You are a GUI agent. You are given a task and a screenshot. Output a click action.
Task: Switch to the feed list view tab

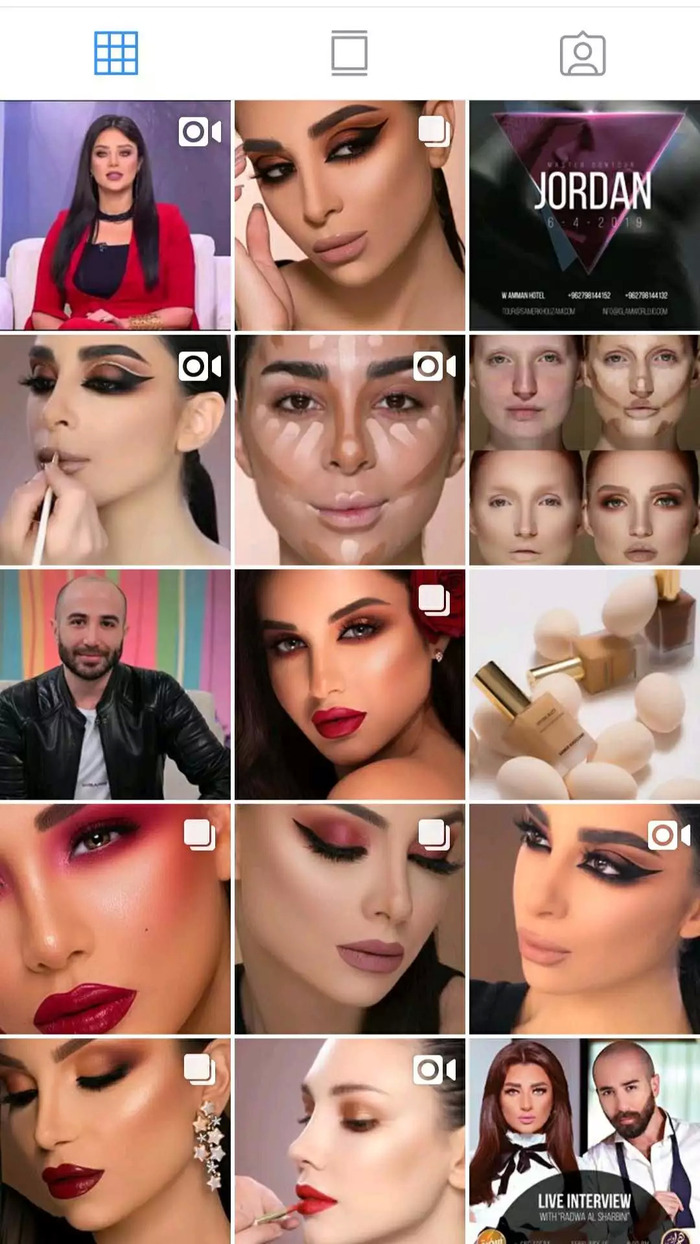[x=349, y=53]
